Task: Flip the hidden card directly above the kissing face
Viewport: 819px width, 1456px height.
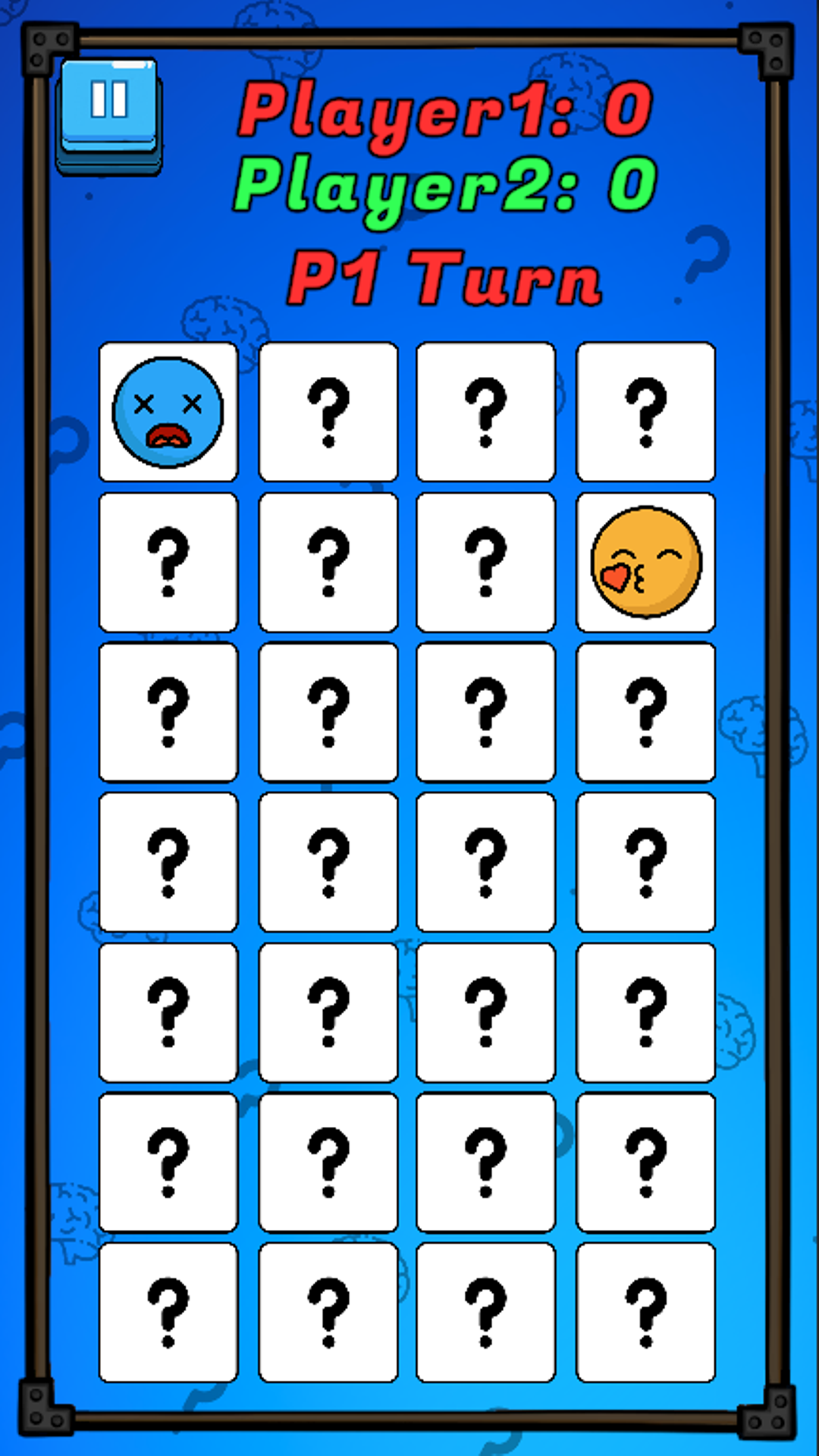Action: click(645, 412)
